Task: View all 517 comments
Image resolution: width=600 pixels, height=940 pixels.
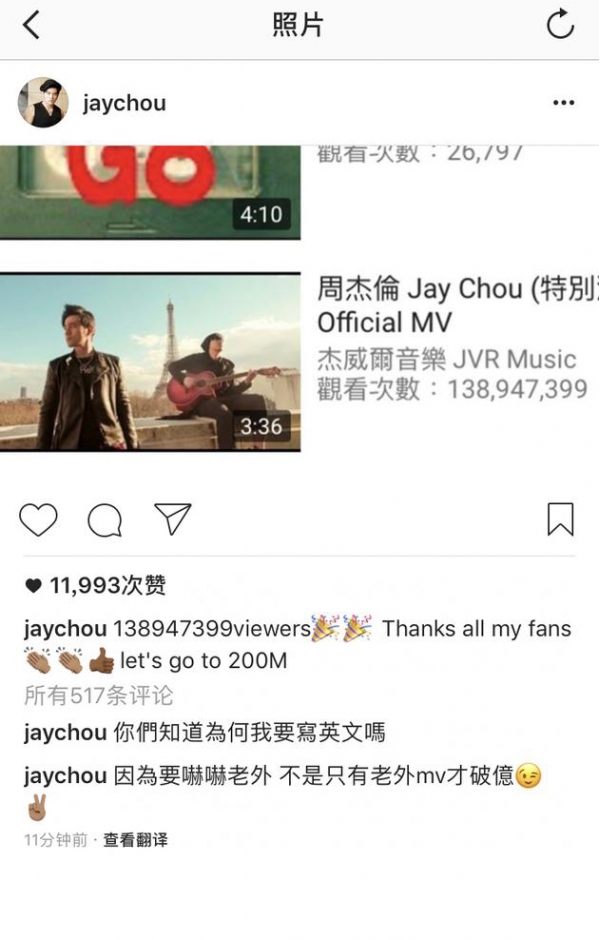Action: (x=98, y=695)
